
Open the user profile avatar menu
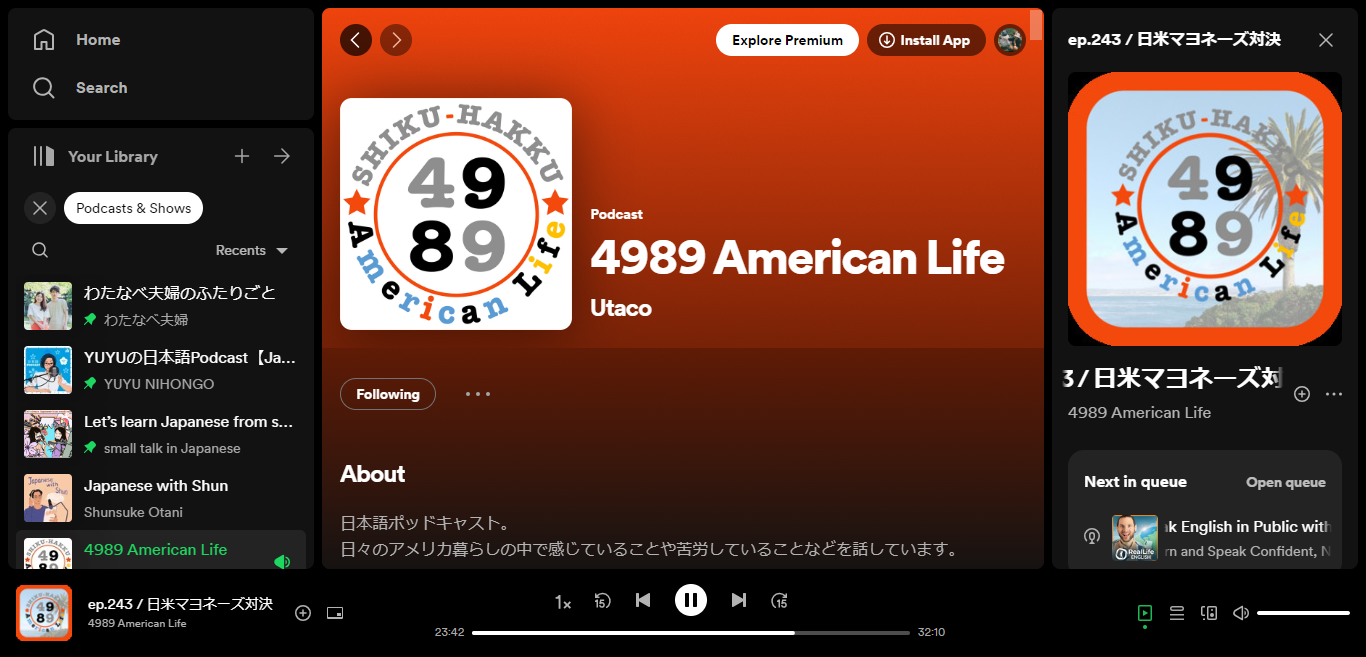tap(1010, 40)
